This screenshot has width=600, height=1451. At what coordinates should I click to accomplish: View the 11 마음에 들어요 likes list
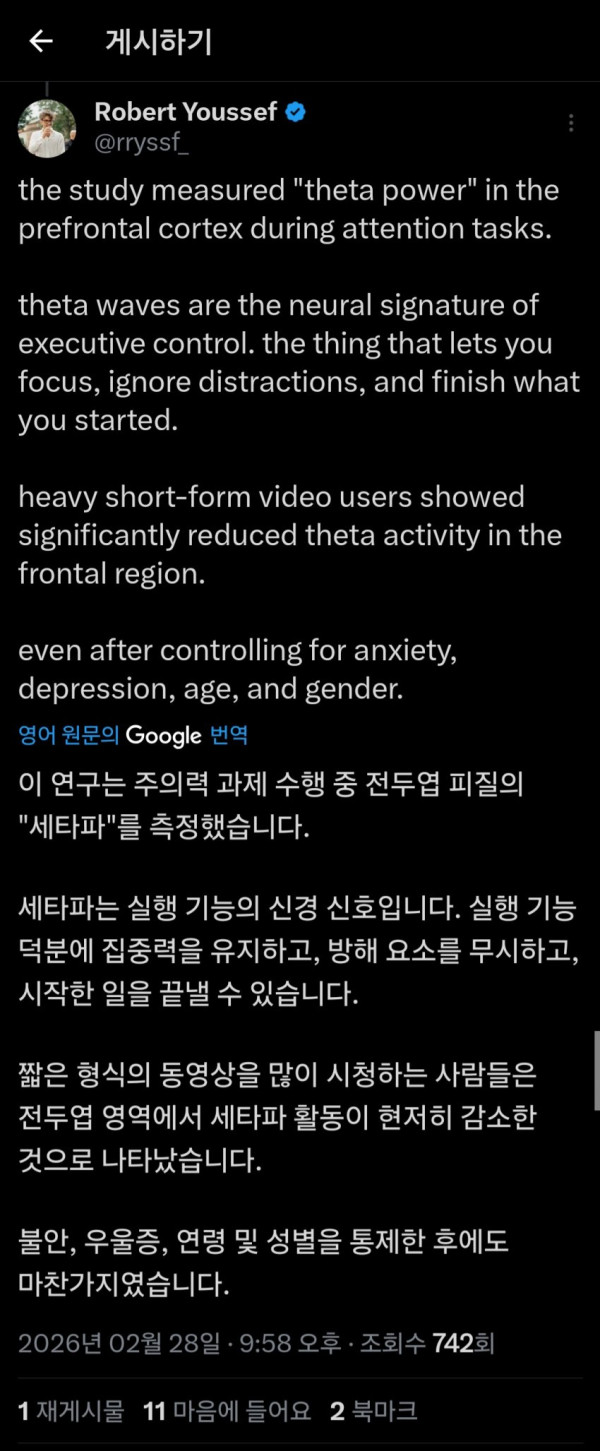[227, 1411]
